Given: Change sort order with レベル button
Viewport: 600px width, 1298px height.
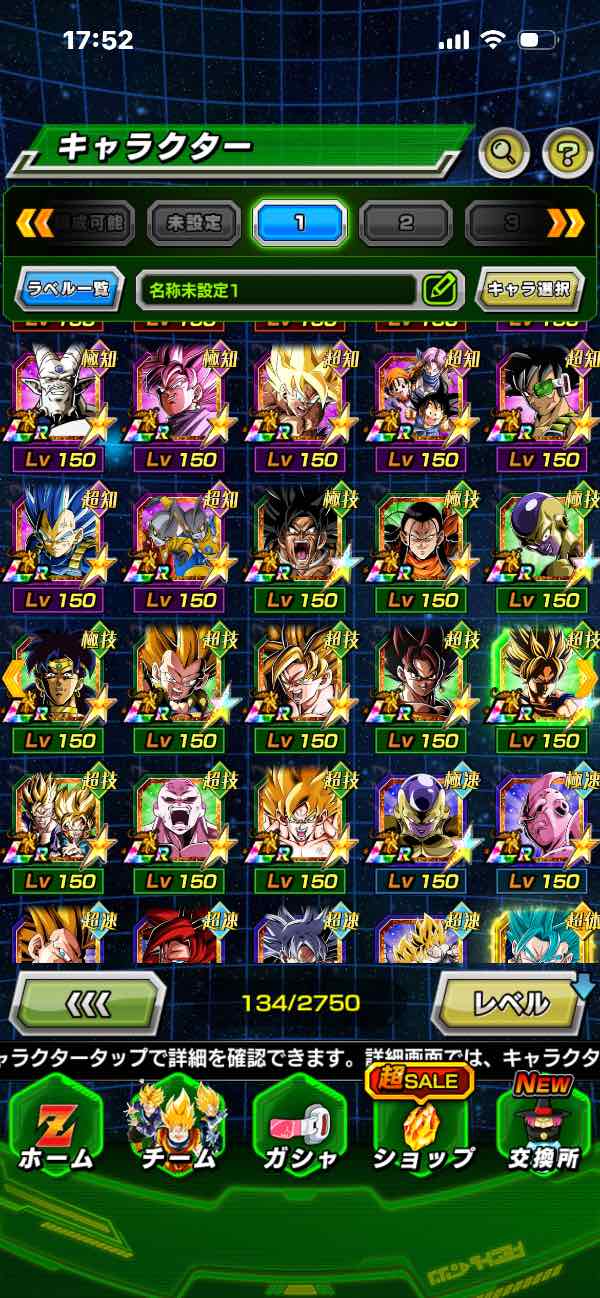Looking at the screenshot, I should [510, 1002].
